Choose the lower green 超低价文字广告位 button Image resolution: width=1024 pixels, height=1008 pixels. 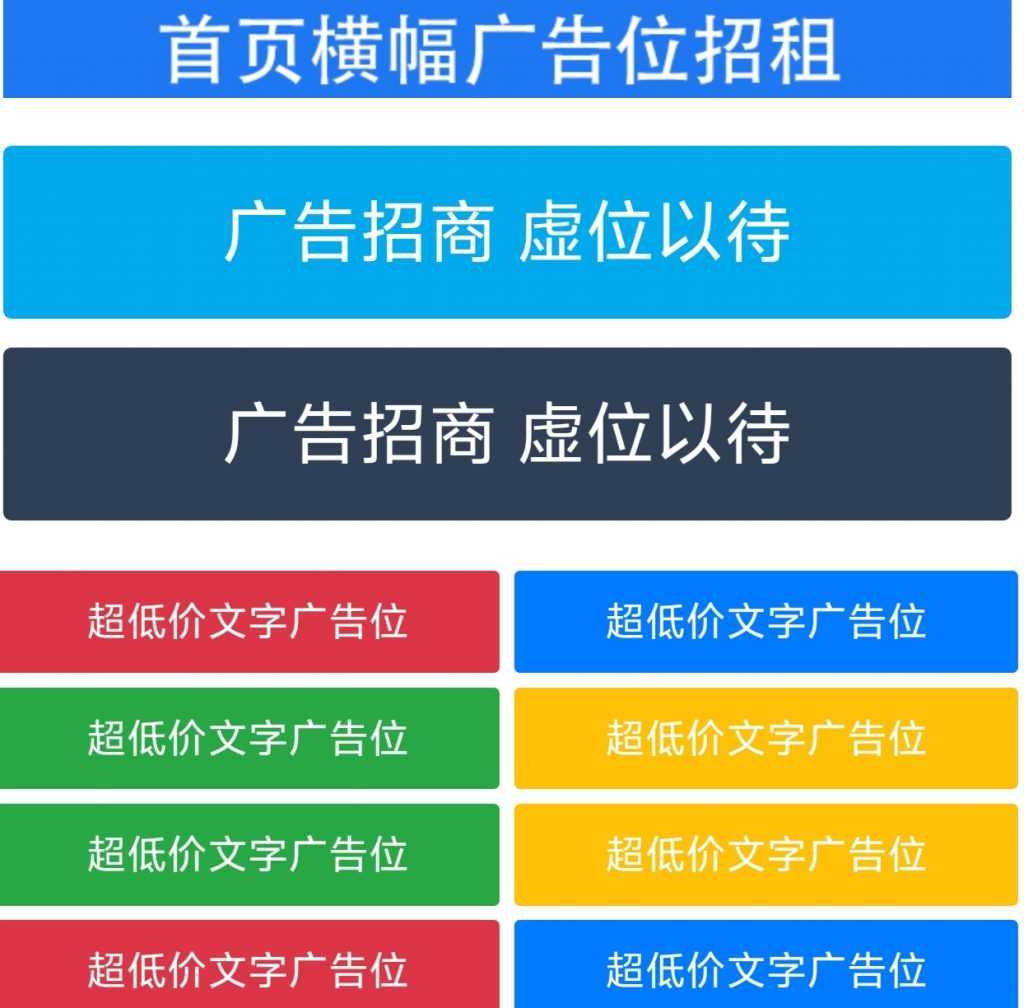249,854
